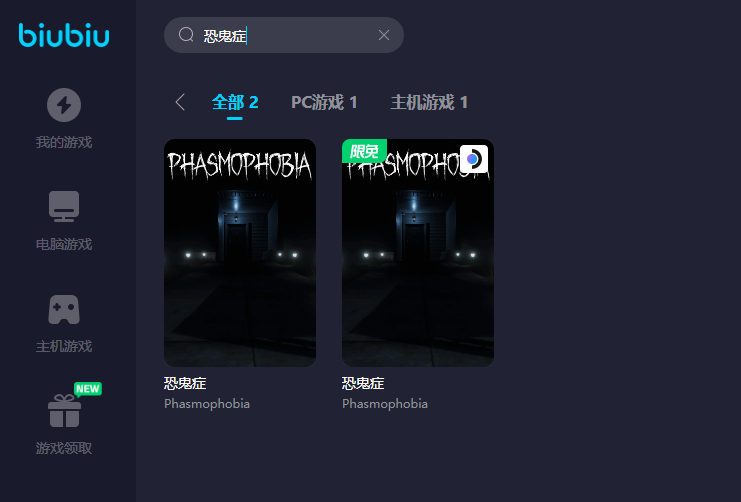Image resolution: width=741 pixels, height=502 pixels.
Task: Open the Phasmophobia card marked 限免
Action: click(418, 253)
